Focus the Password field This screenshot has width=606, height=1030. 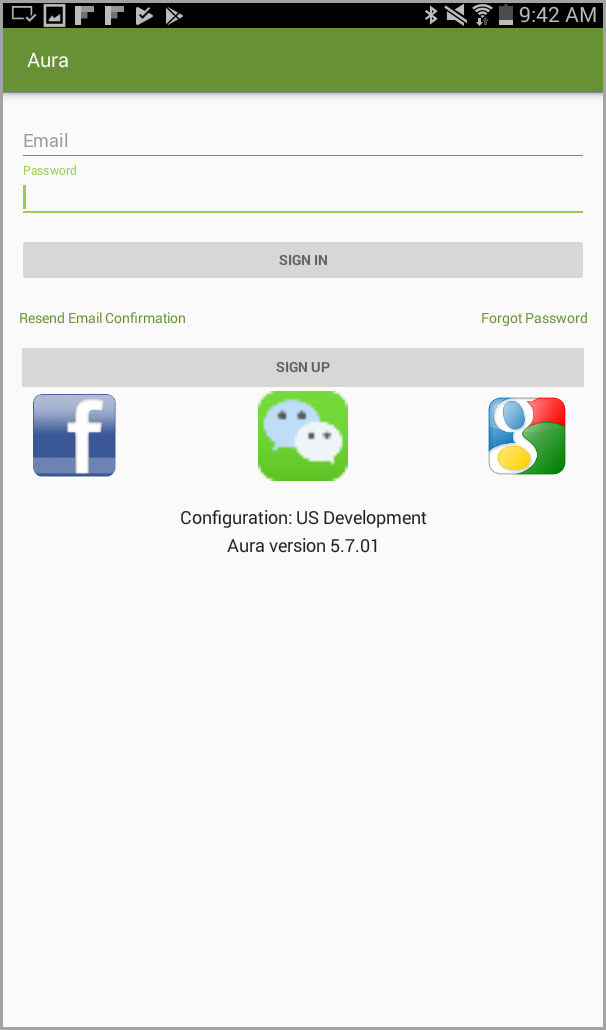[x=302, y=197]
